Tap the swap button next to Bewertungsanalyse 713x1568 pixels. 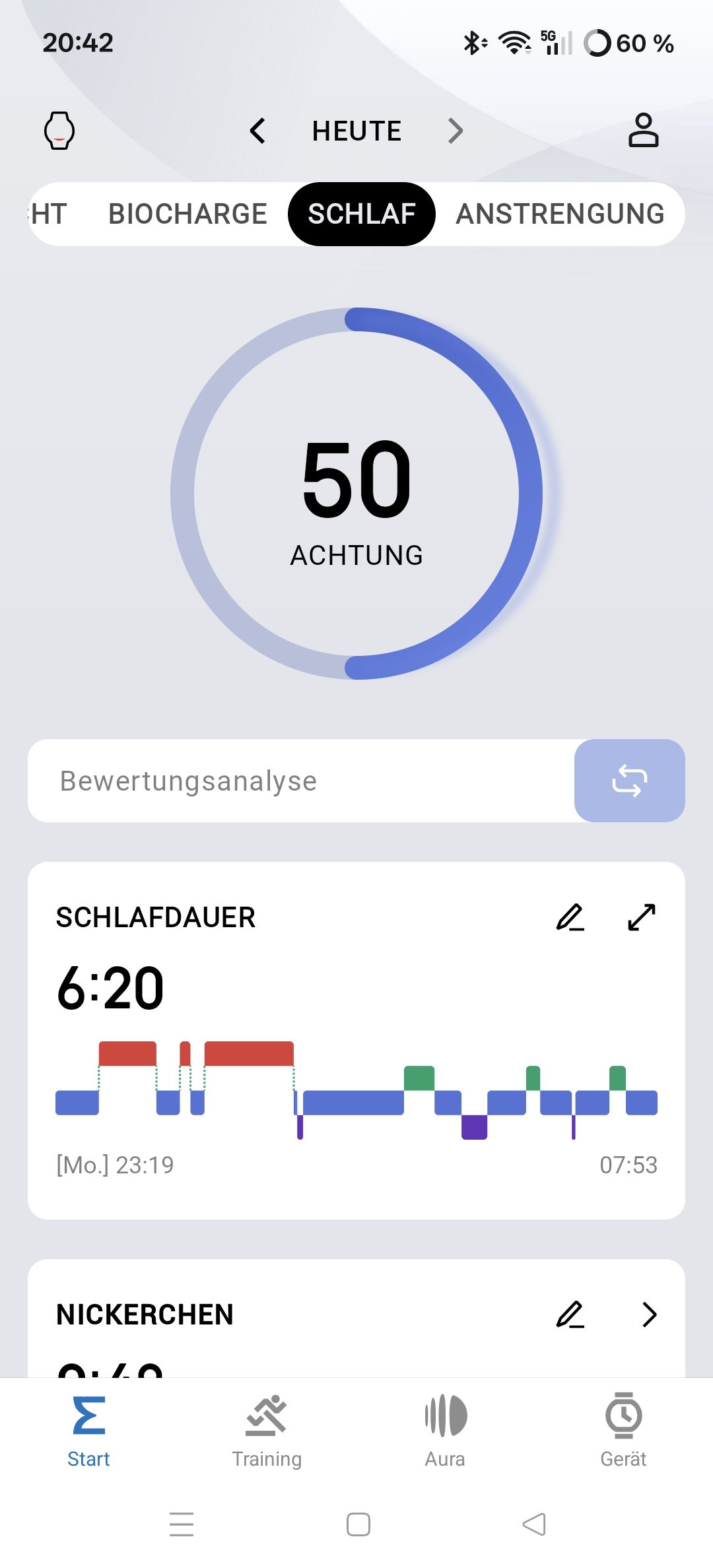(629, 781)
